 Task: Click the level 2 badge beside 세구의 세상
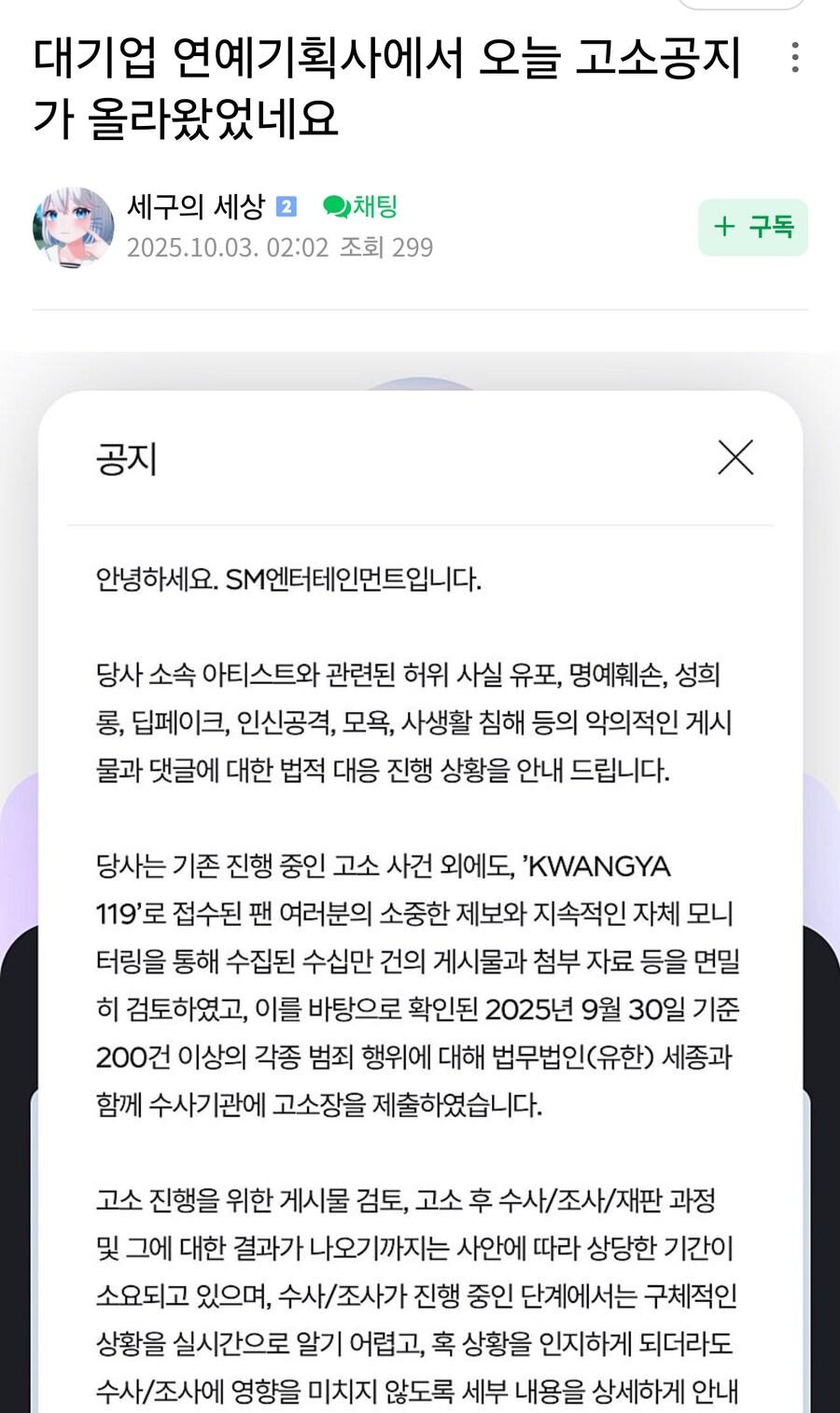288,206
